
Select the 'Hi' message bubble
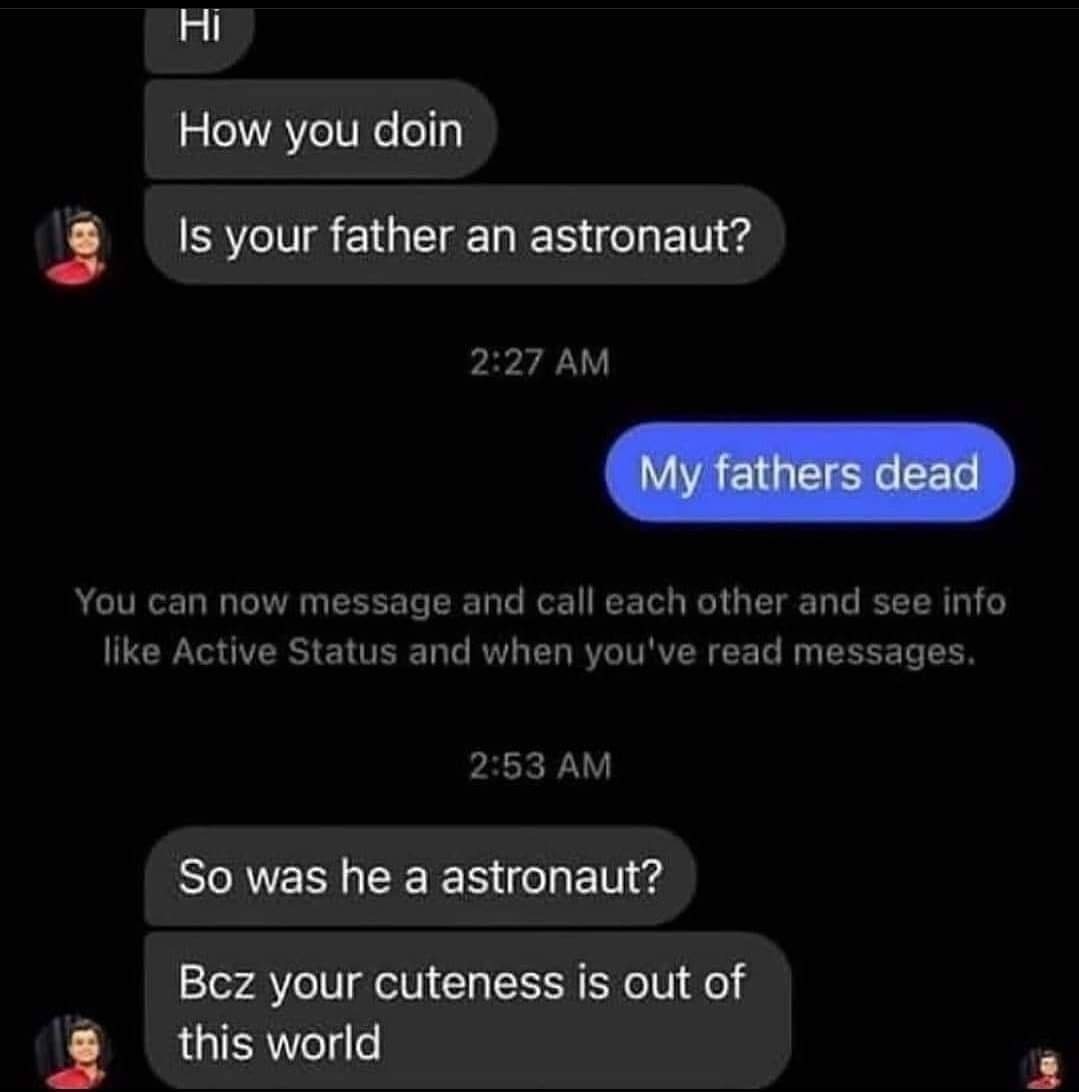pyautogui.click(x=197, y=20)
